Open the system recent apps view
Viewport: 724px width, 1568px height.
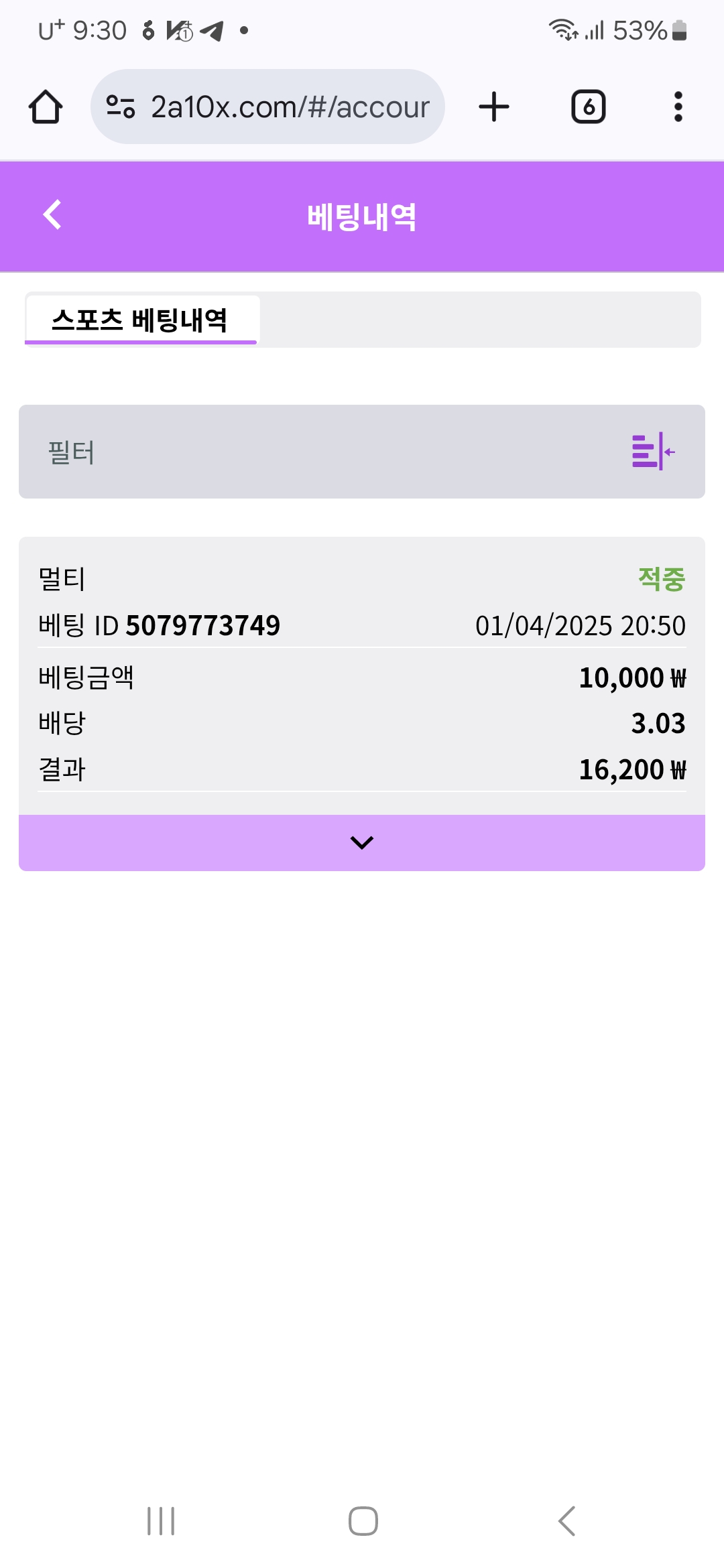click(161, 1521)
